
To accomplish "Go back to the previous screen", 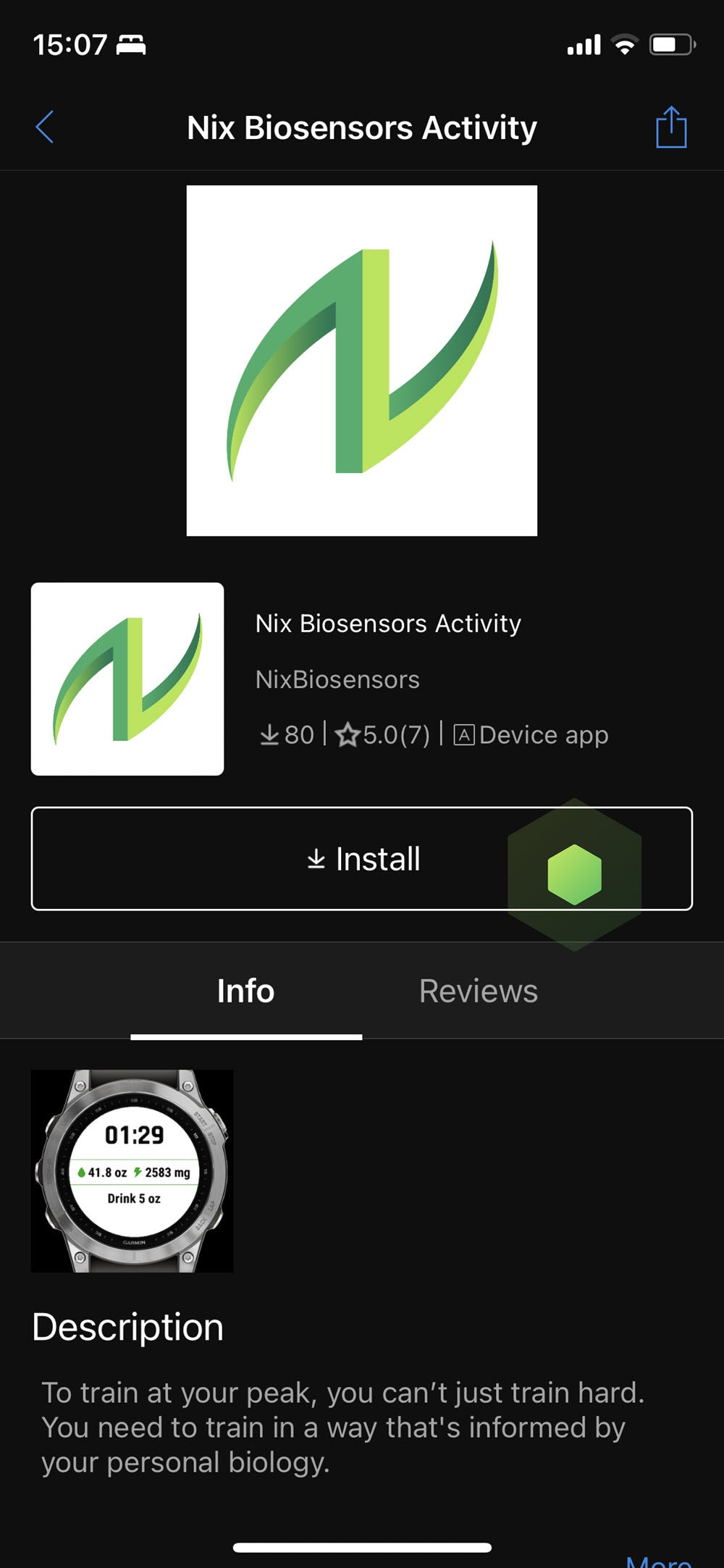I will pyautogui.click(x=45, y=127).
